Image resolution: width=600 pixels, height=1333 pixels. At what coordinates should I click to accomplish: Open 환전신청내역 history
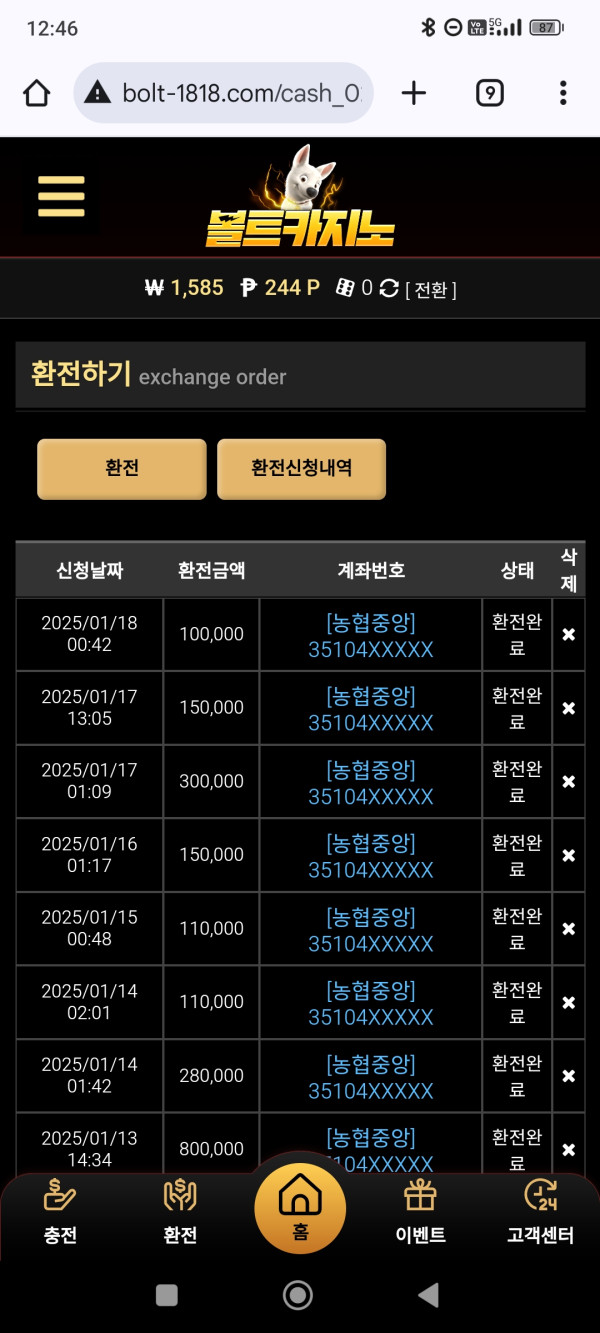pos(301,469)
